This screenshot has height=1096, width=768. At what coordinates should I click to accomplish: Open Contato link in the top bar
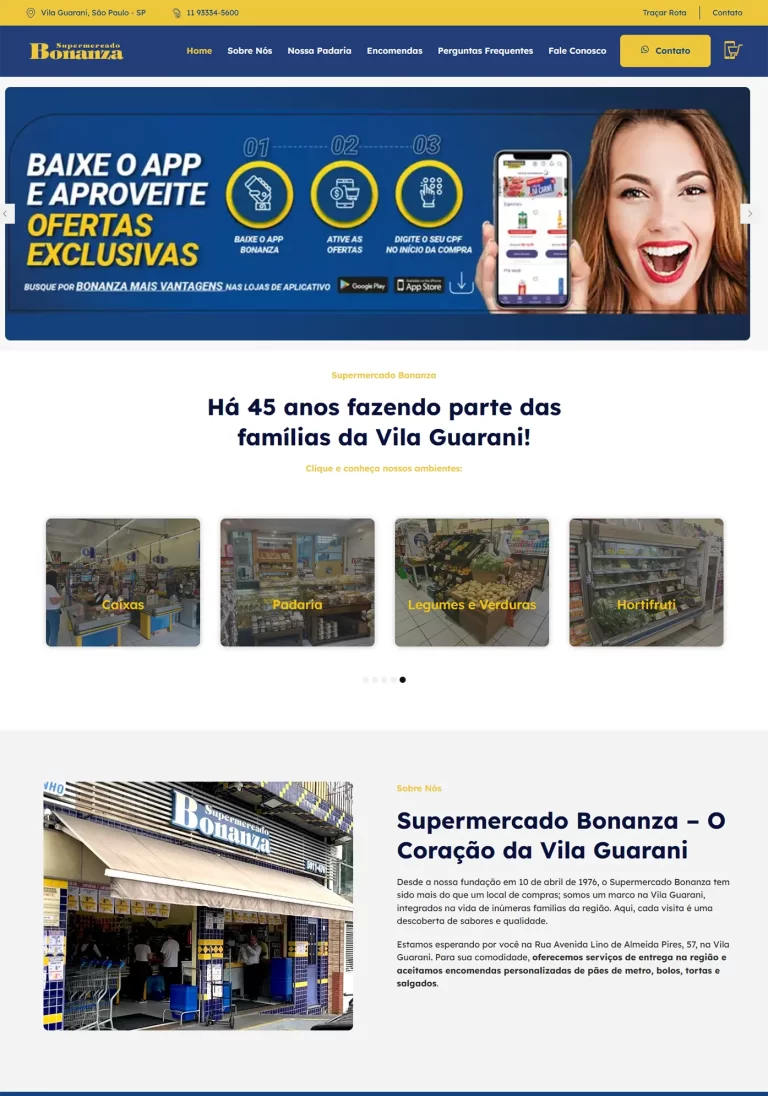727,13
